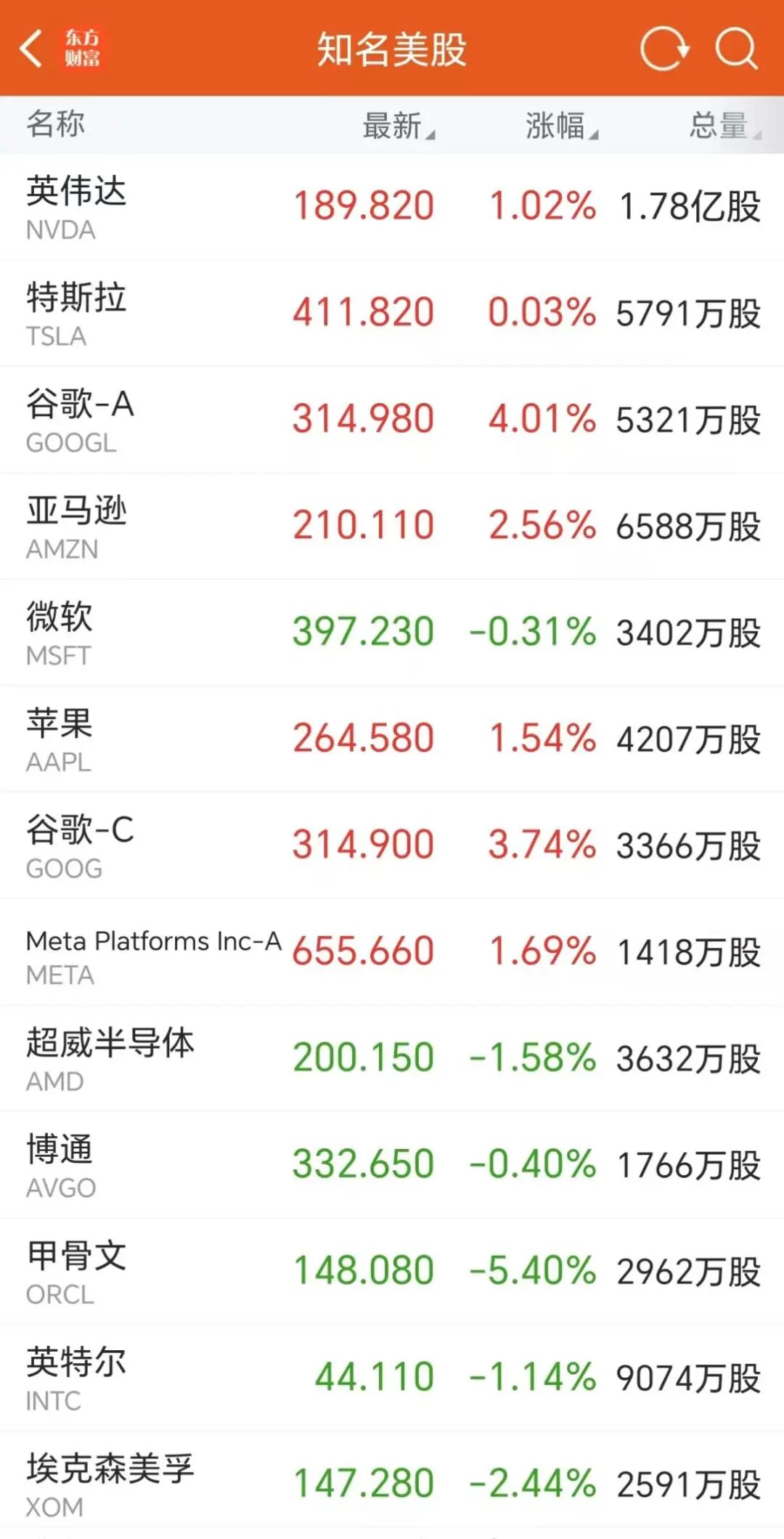Open the 博通 AVGO row

coord(392,1164)
